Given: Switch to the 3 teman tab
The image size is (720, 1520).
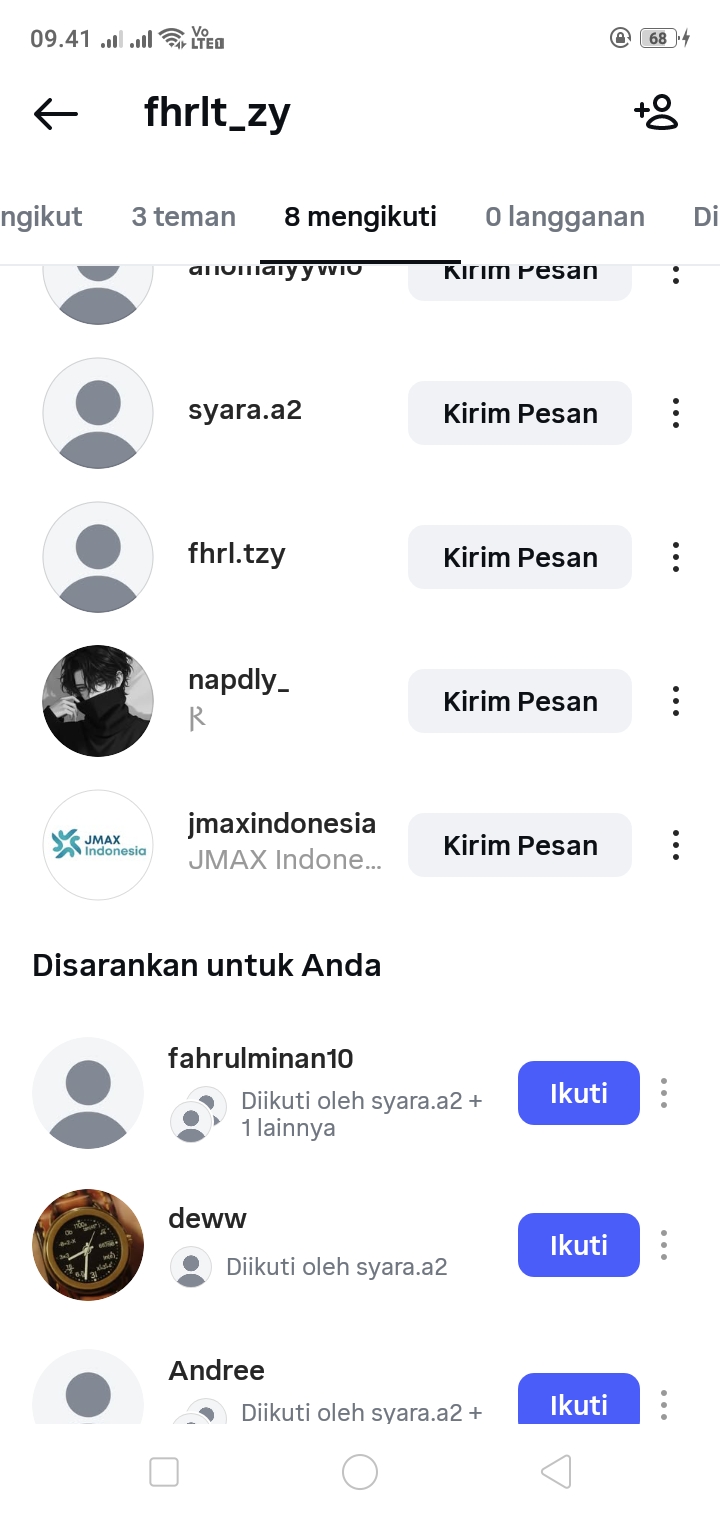Looking at the screenshot, I should (183, 217).
